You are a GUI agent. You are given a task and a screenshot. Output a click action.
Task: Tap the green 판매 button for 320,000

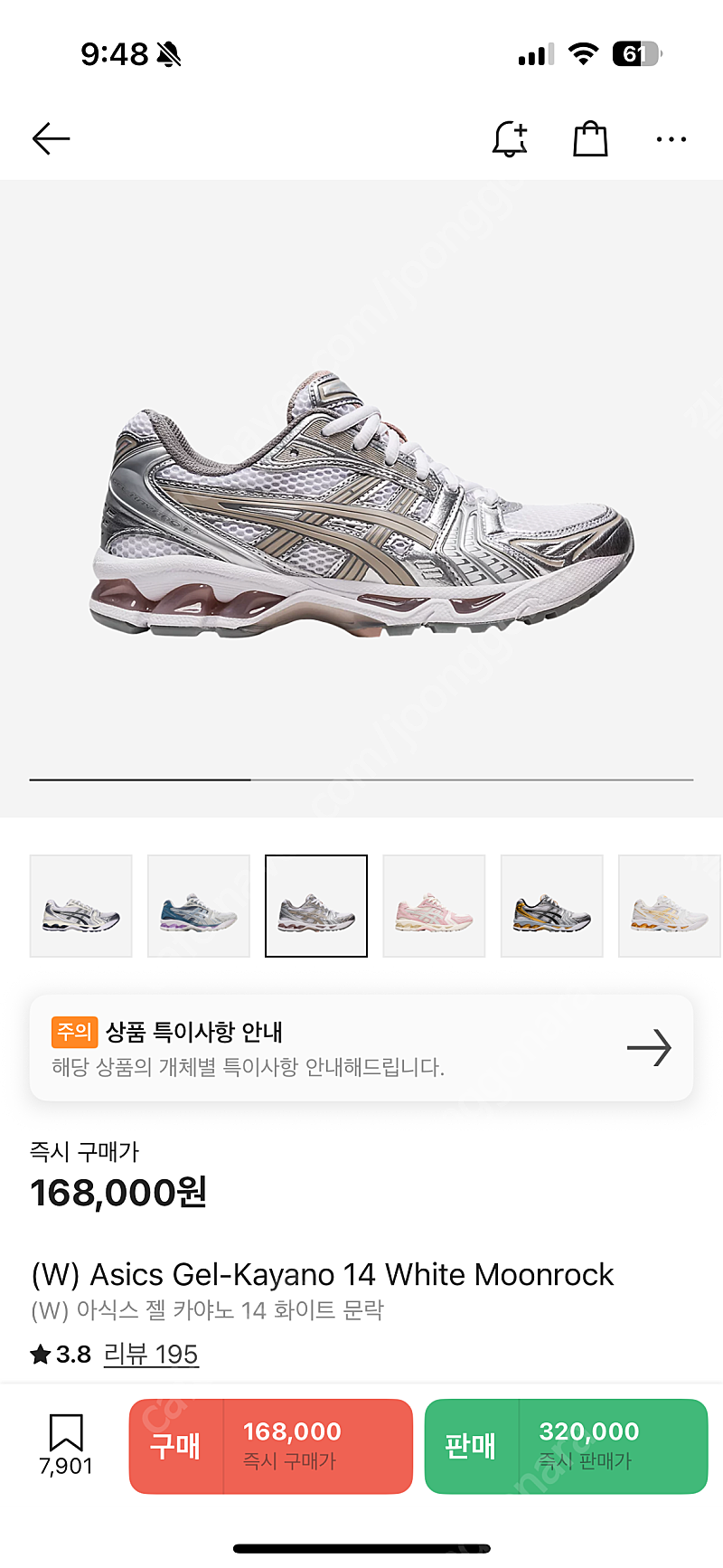[567, 1446]
